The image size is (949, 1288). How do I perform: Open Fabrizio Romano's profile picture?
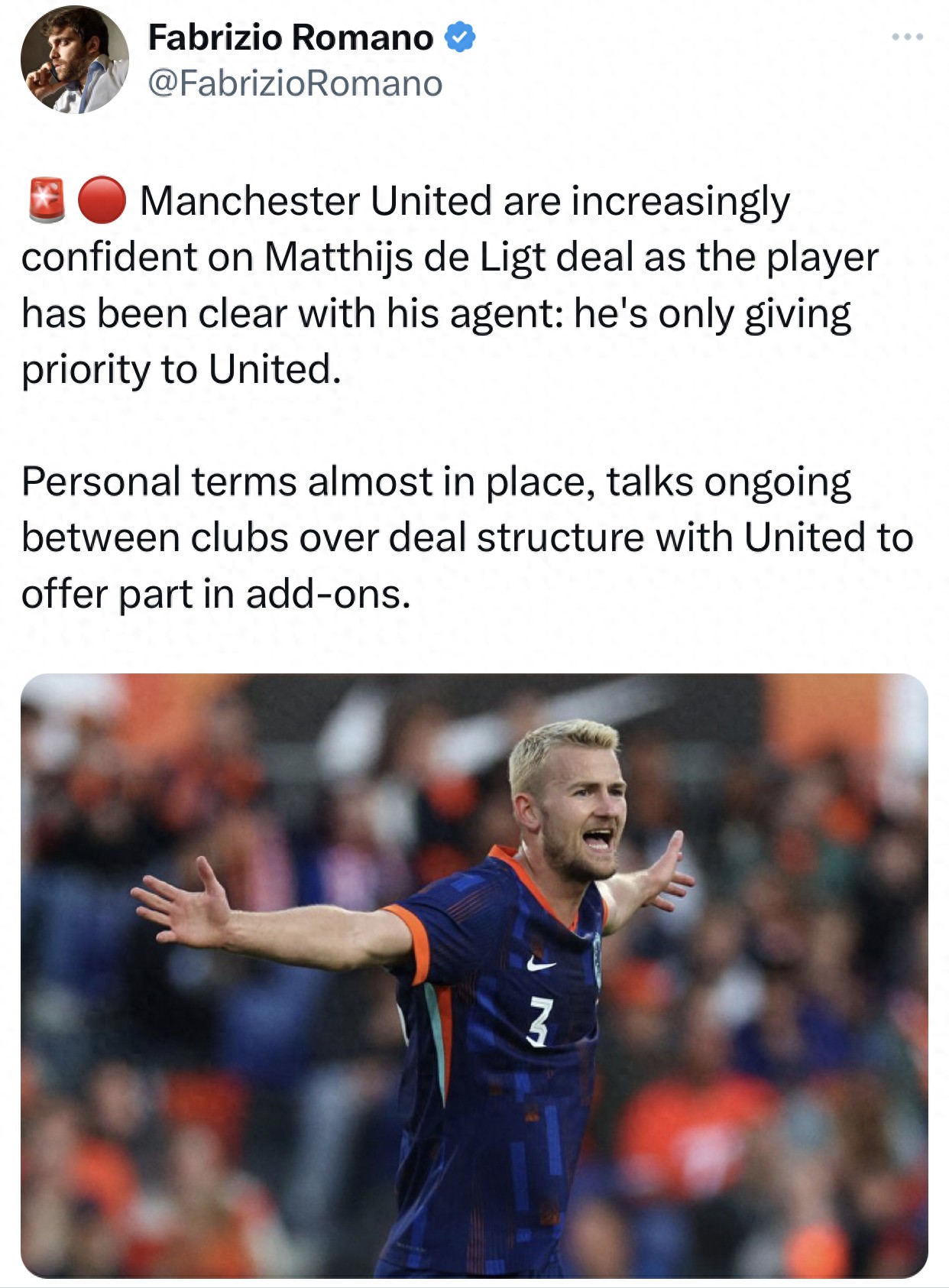pyautogui.click(x=74, y=60)
